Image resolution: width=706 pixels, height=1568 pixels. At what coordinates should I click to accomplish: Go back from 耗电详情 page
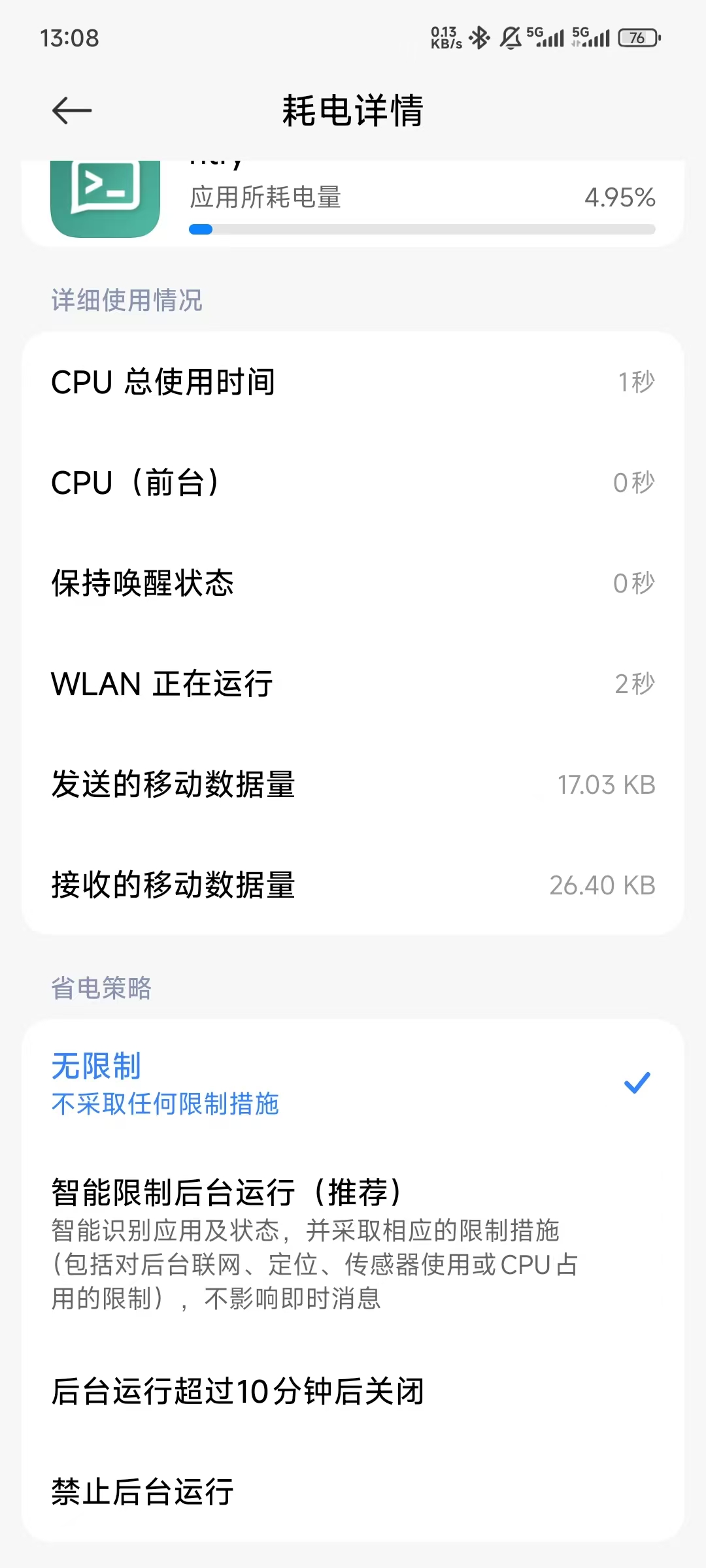pos(72,110)
